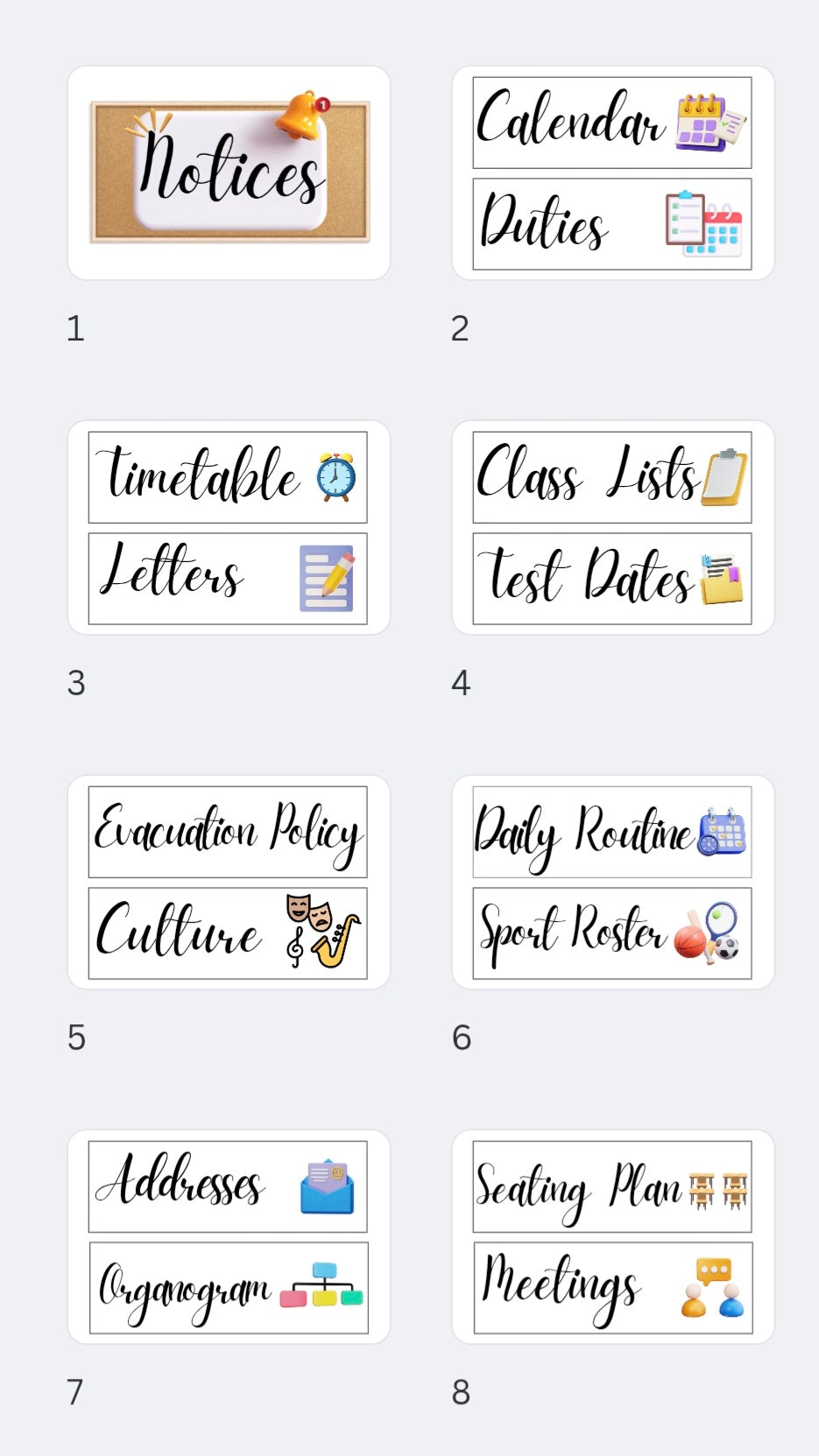This screenshot has width=819, height=1456.
Task: Tap page 4 with Class Lists labels
Action: coord(612,528)
